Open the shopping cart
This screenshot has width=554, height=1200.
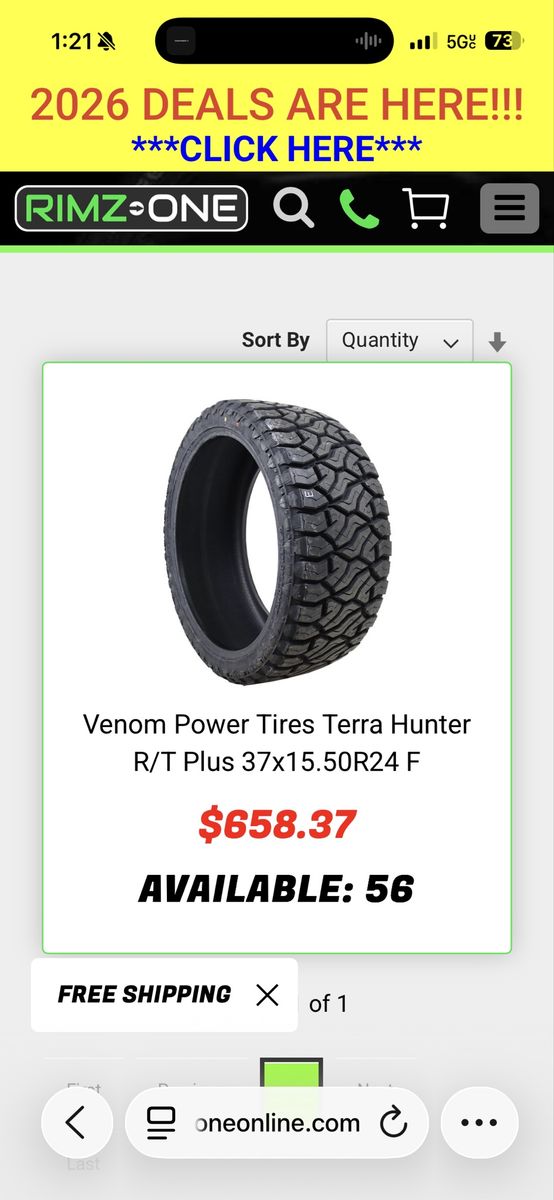425,208
